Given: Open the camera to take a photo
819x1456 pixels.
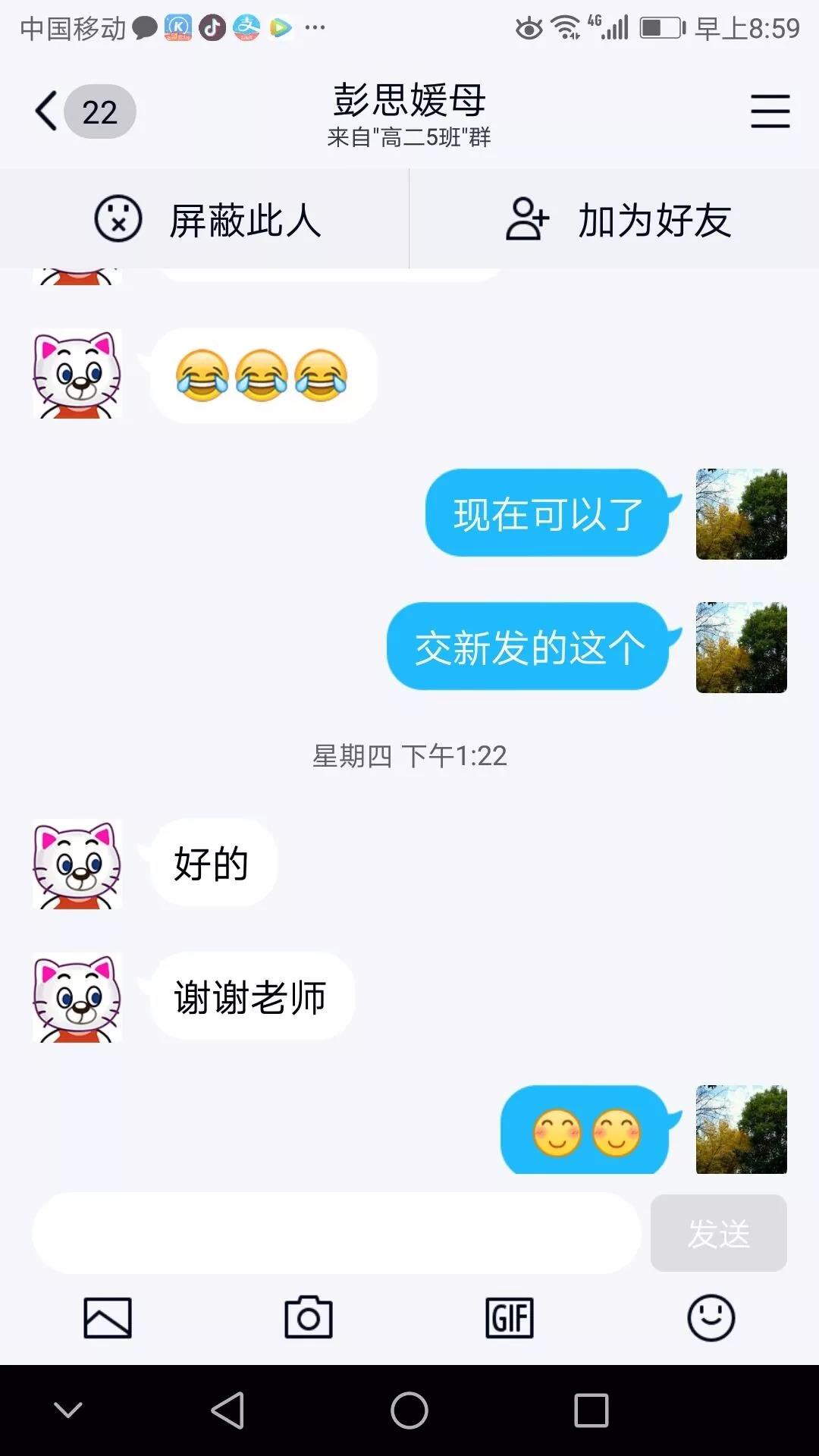Looking at the screenshot, I should click(308, 1318).
